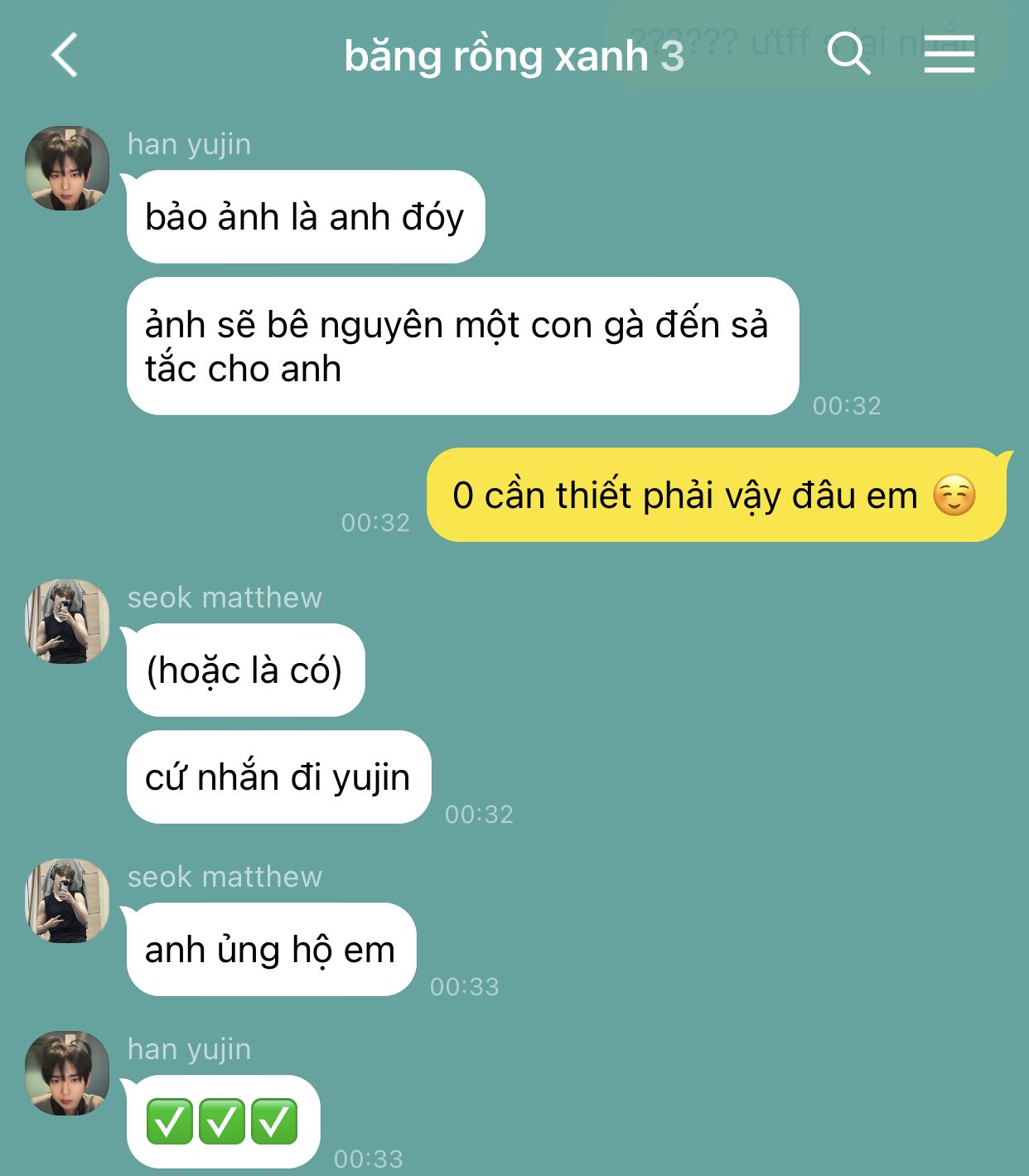Open han yujin's avatar beside "bảo ảnh là anh đóy"
Image resolution: width=1029 pixels, height=1176 pixels.
(x=67, y=168)
